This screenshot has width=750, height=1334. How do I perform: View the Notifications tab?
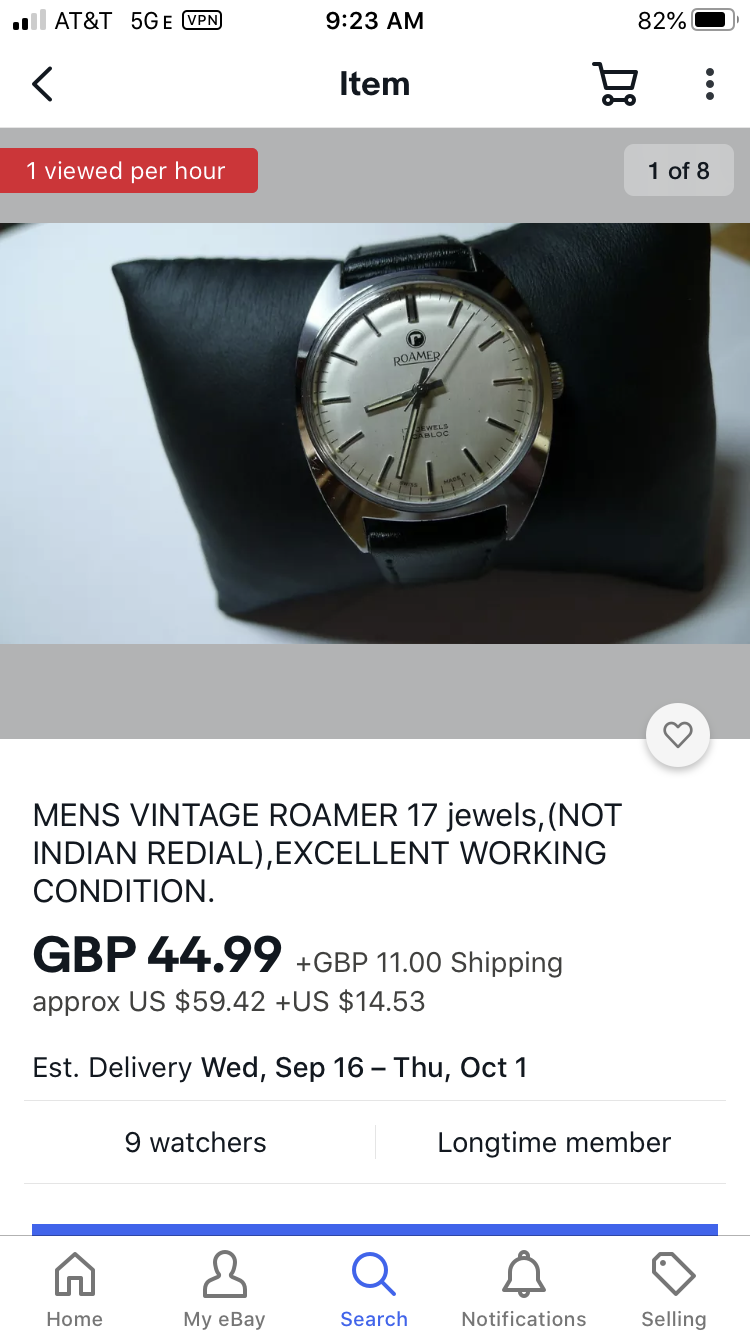point(524,1290)
